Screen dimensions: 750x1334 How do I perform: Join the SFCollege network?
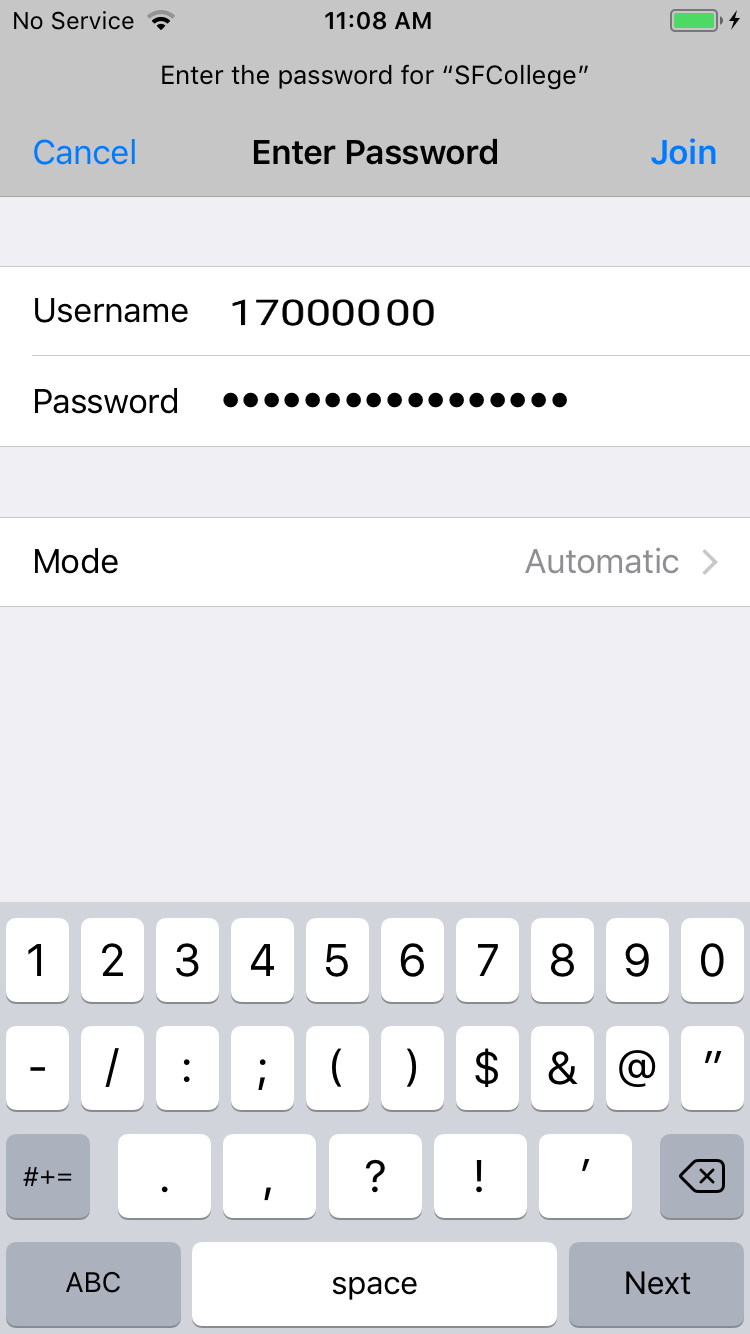click(683, 153)
